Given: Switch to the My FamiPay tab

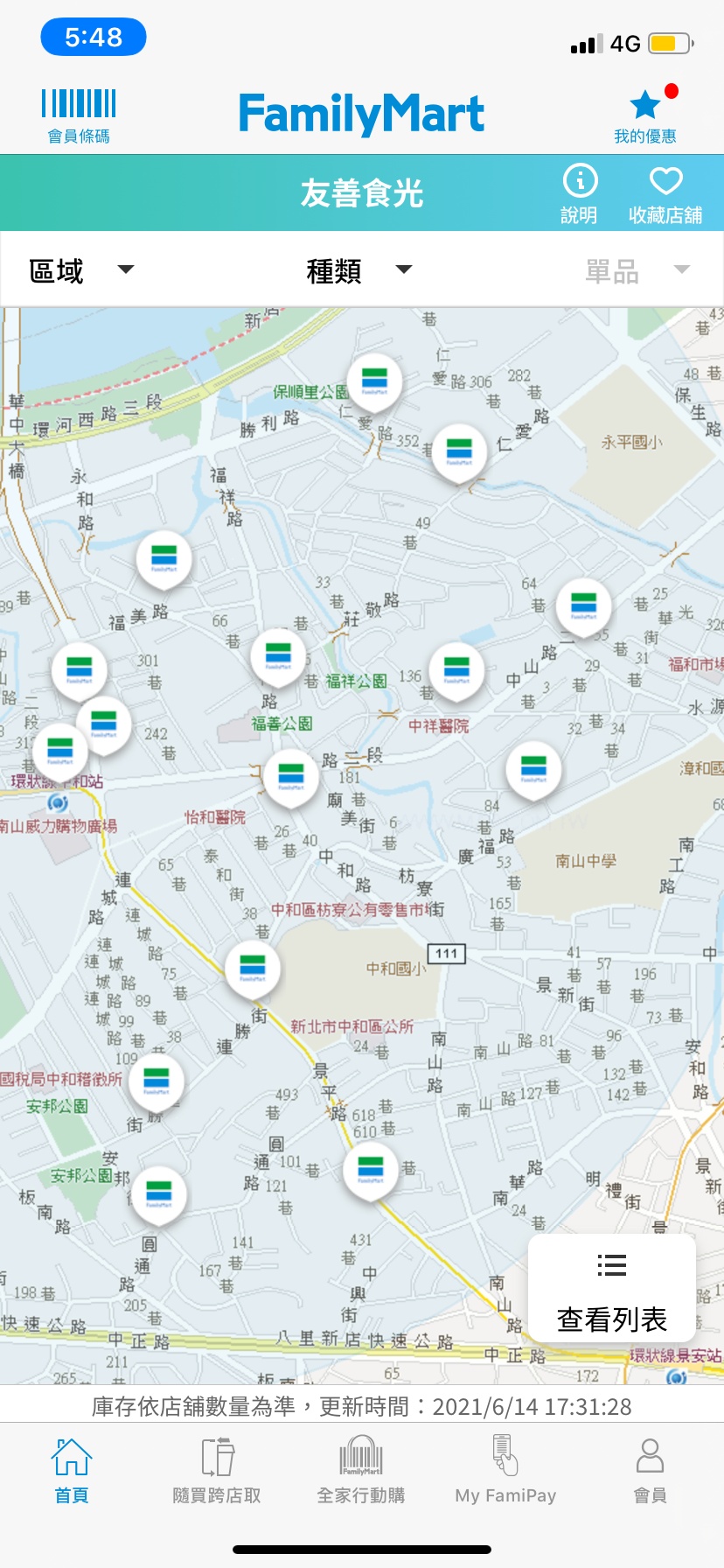Looking at the screenshot, I should coord(505,1470).
